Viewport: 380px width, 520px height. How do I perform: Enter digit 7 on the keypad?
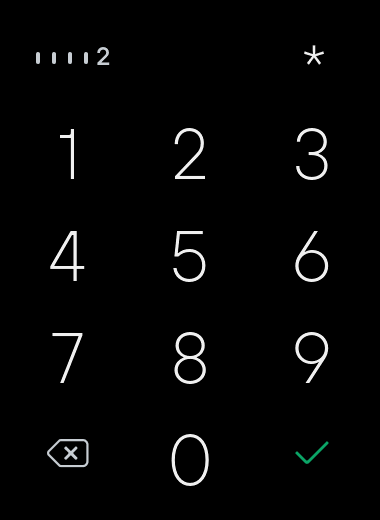tap(67, 358)
